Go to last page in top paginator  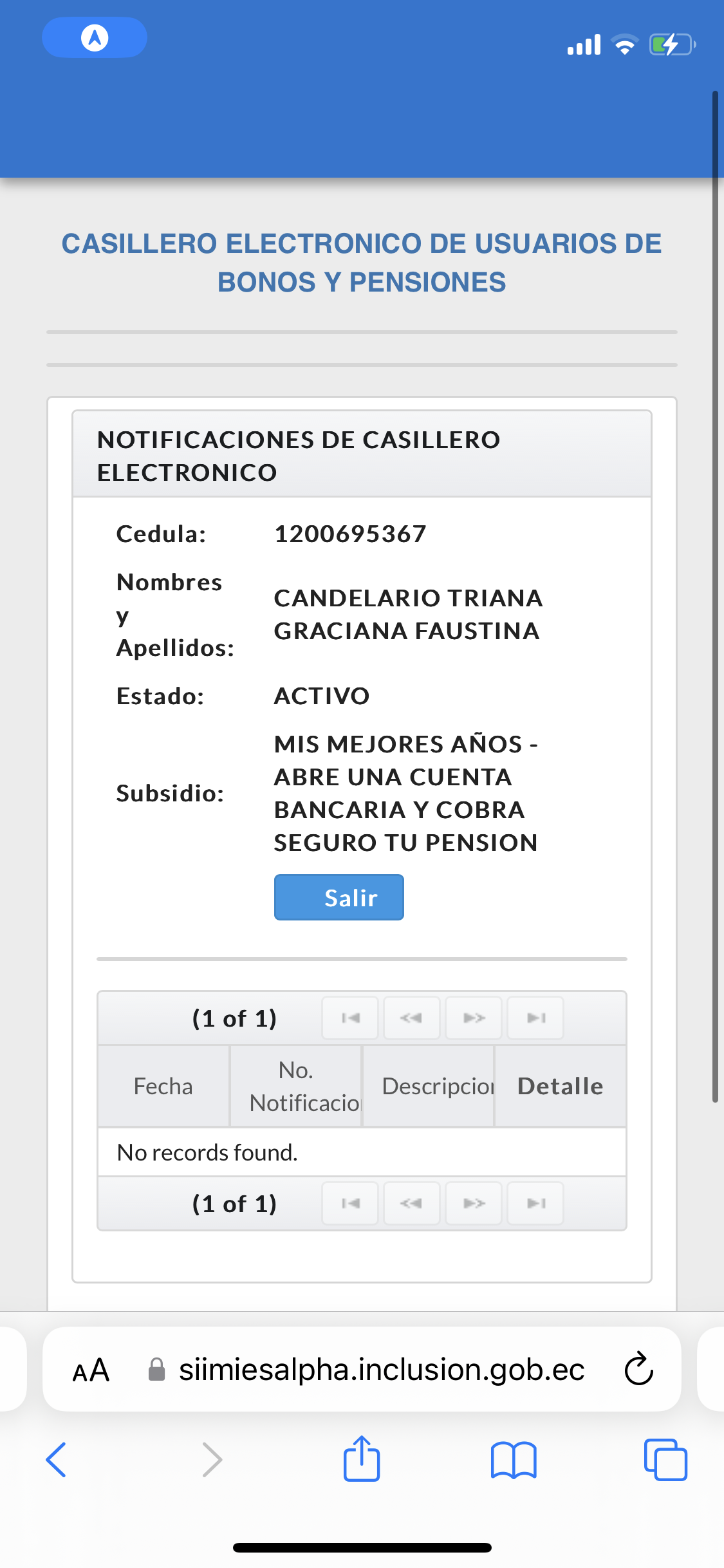[535, 1018]
